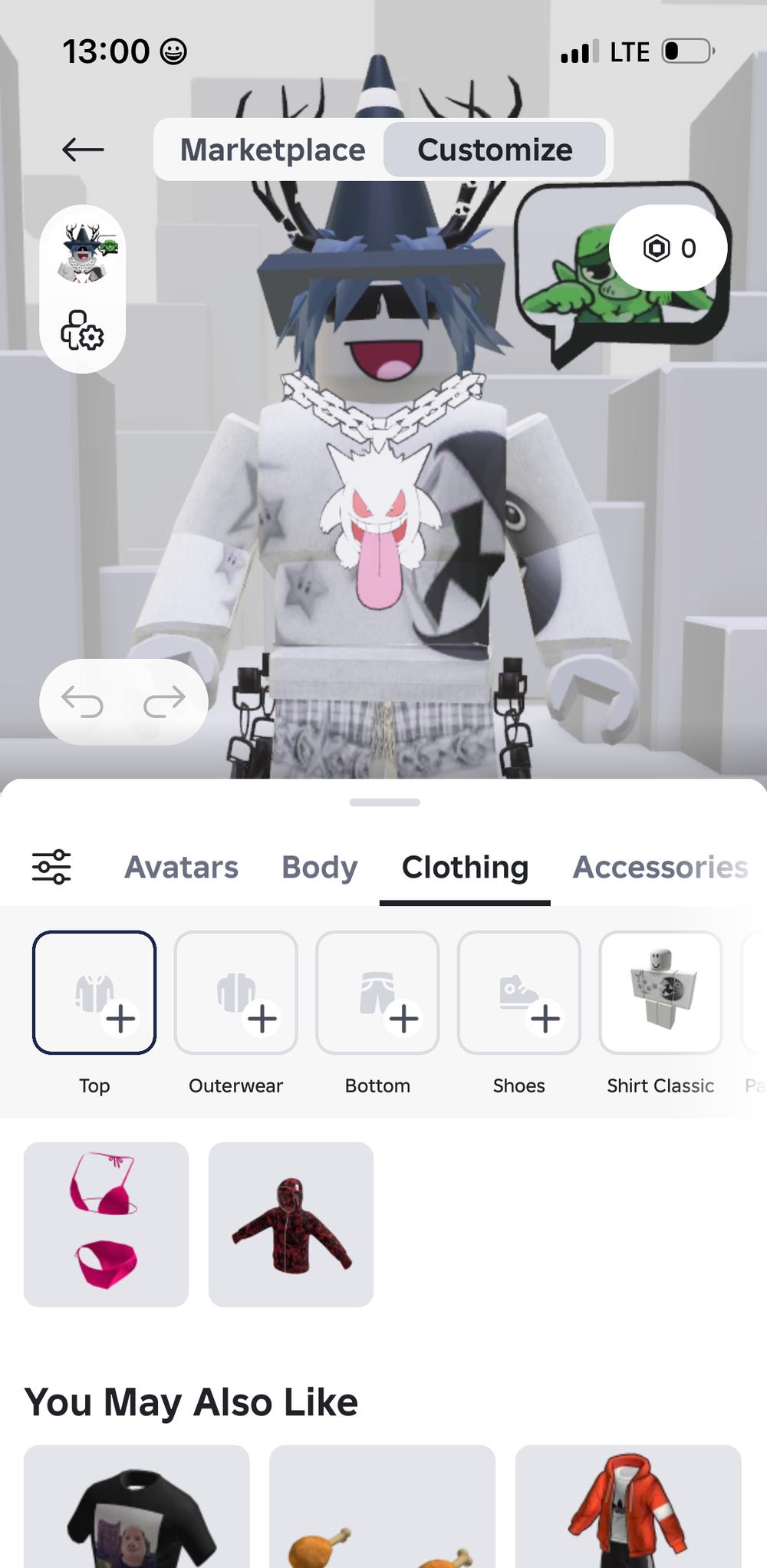The width and height of the screenshot is (767, 1568).
Task: Open the filter sliders icon
Action: pyautogui.click(x=51, y=867)
